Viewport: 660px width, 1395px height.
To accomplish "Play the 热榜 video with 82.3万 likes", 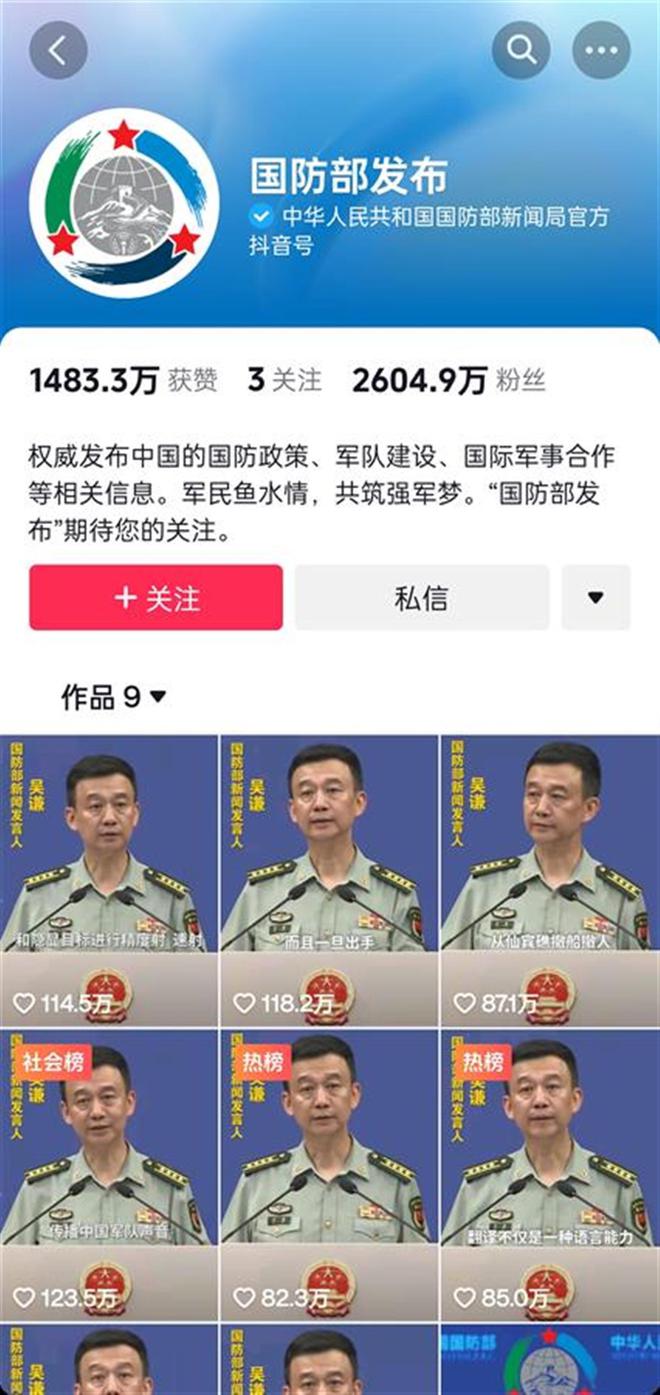I will [329, 1175].
